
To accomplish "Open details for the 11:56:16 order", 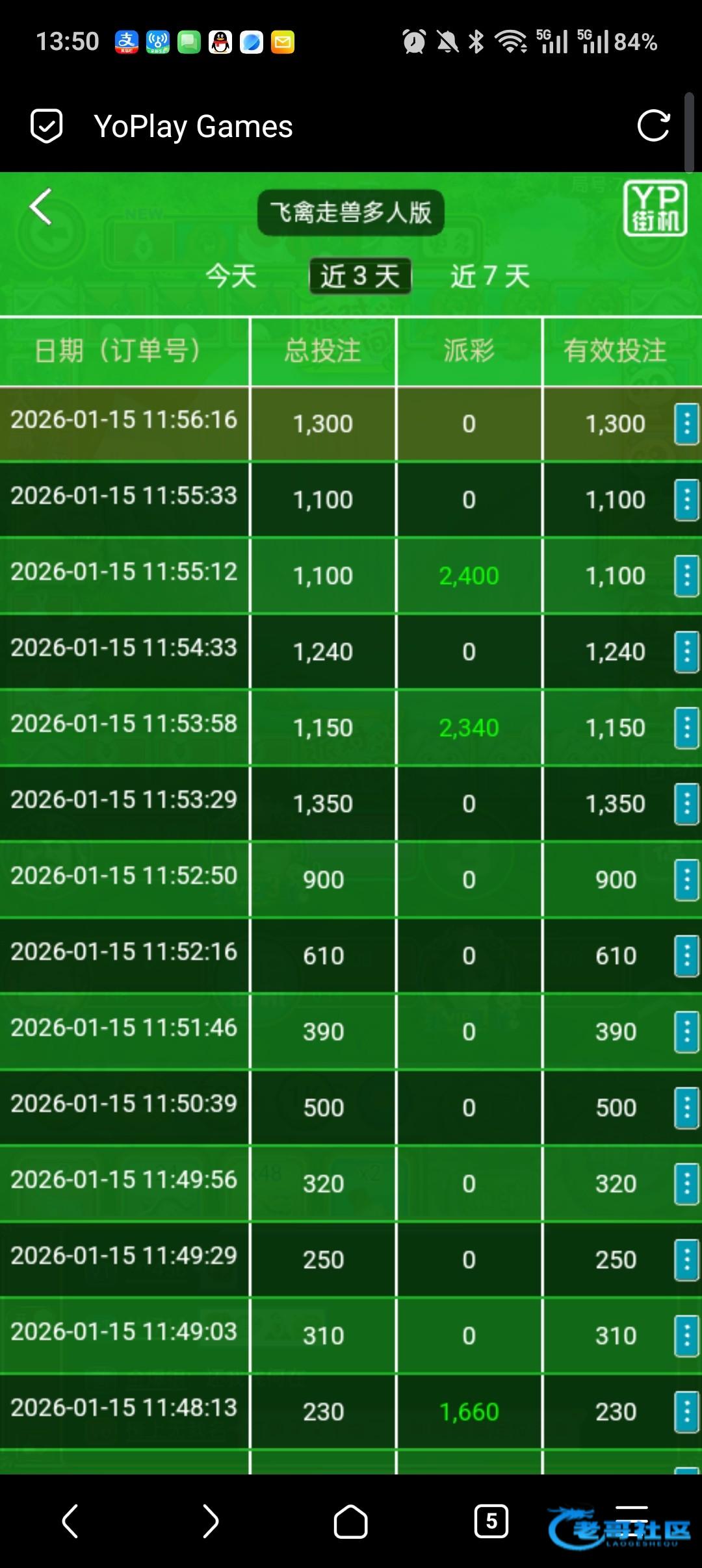I will [x=686, y=424].
